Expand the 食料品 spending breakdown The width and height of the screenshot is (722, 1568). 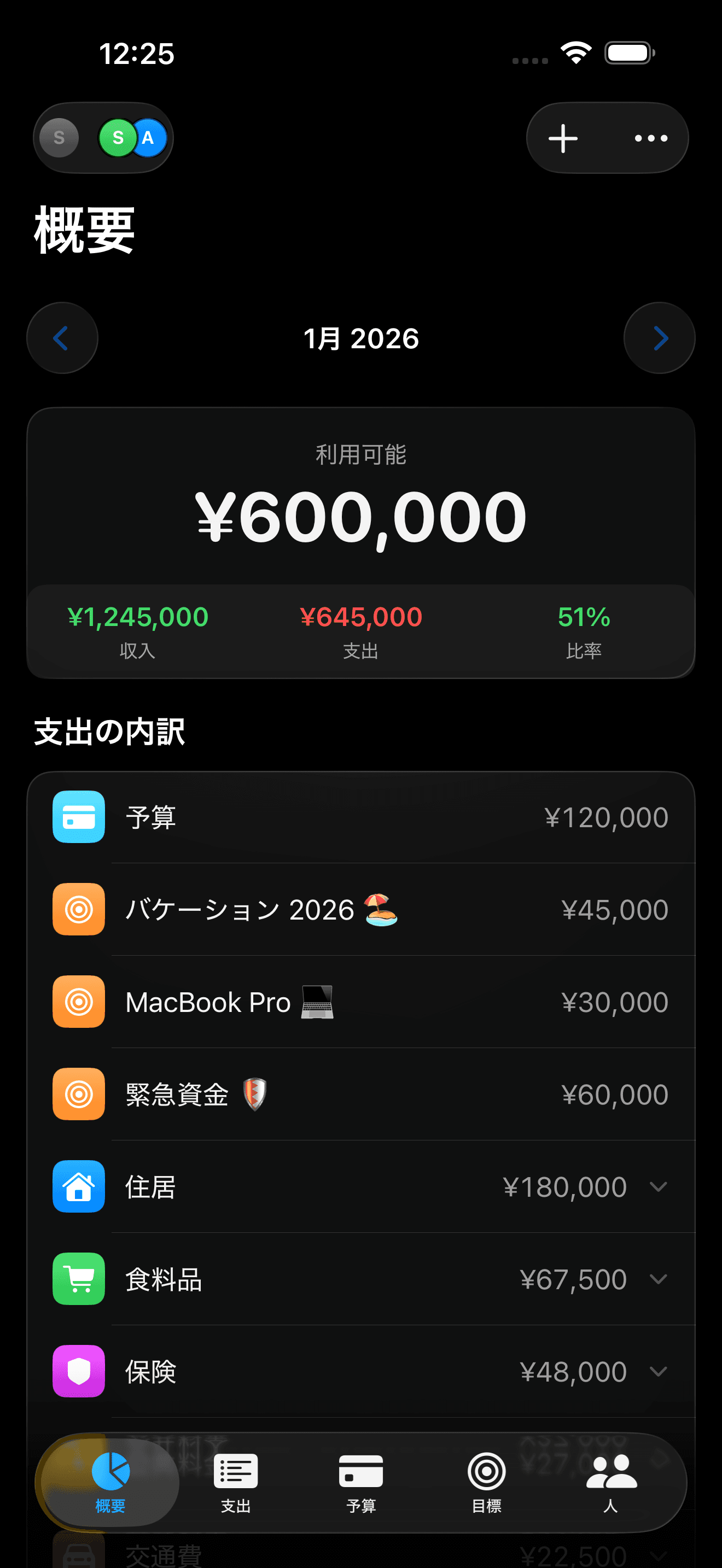(x=659, y=1278)
